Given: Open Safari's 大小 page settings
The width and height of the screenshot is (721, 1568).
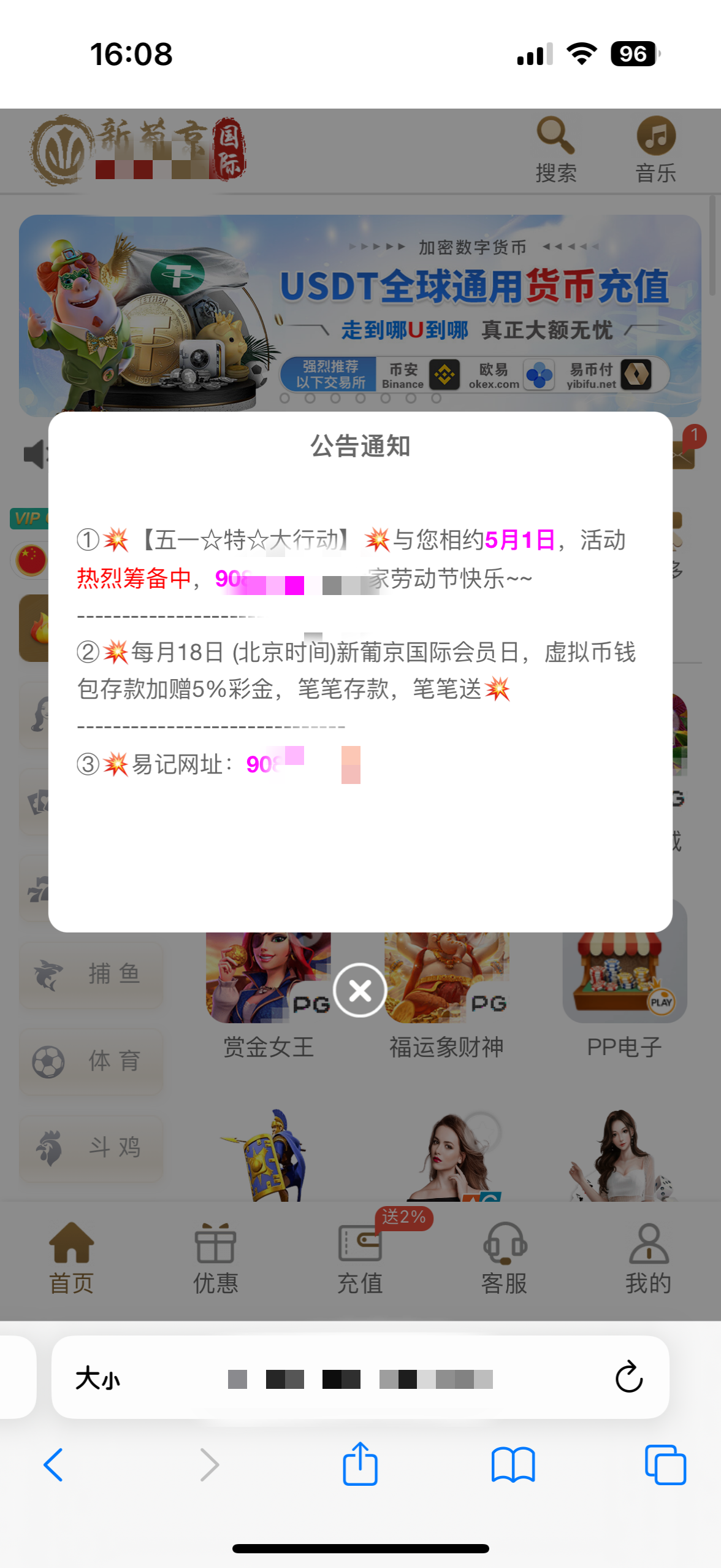Looking at the screenshot, I should pyautogui.click(x=98, y=1378).
